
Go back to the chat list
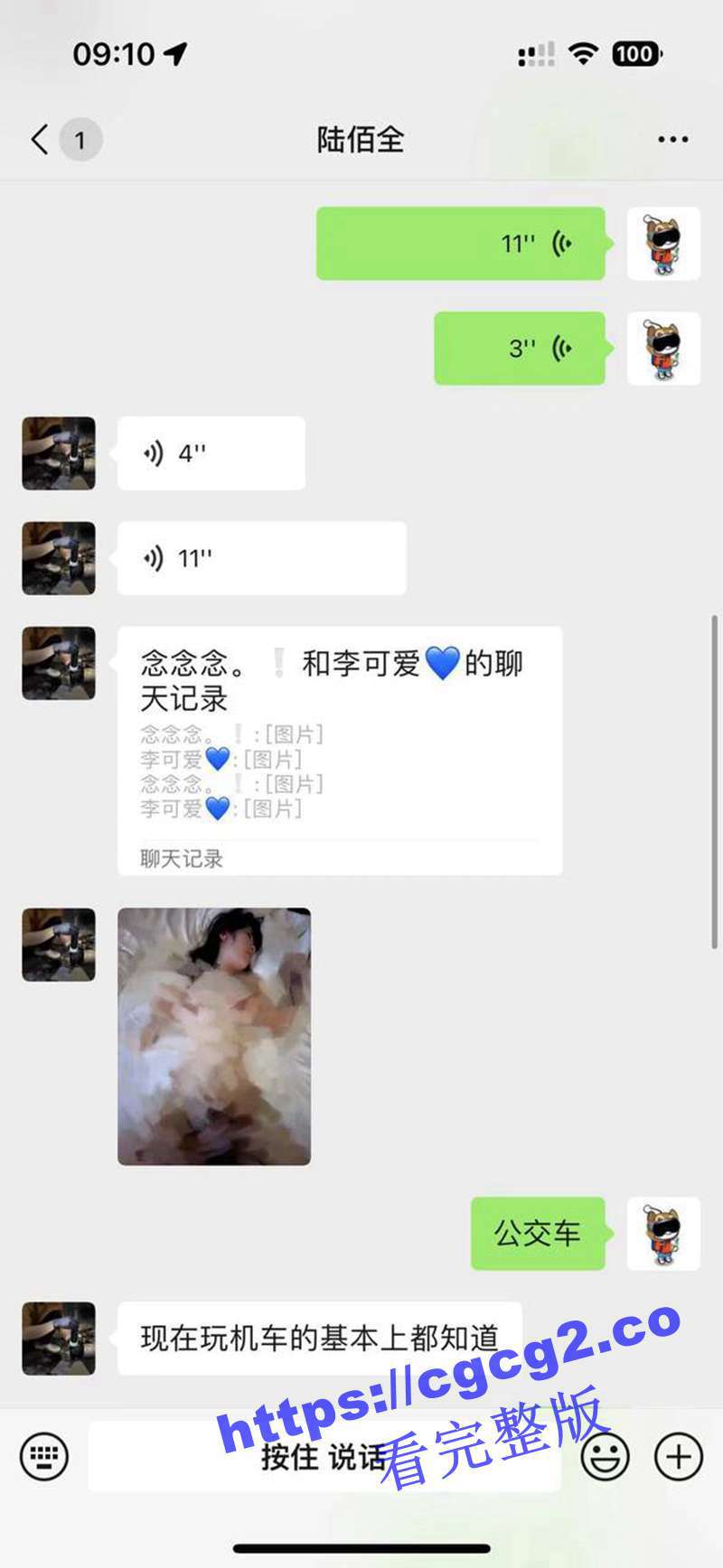point(41,140)
